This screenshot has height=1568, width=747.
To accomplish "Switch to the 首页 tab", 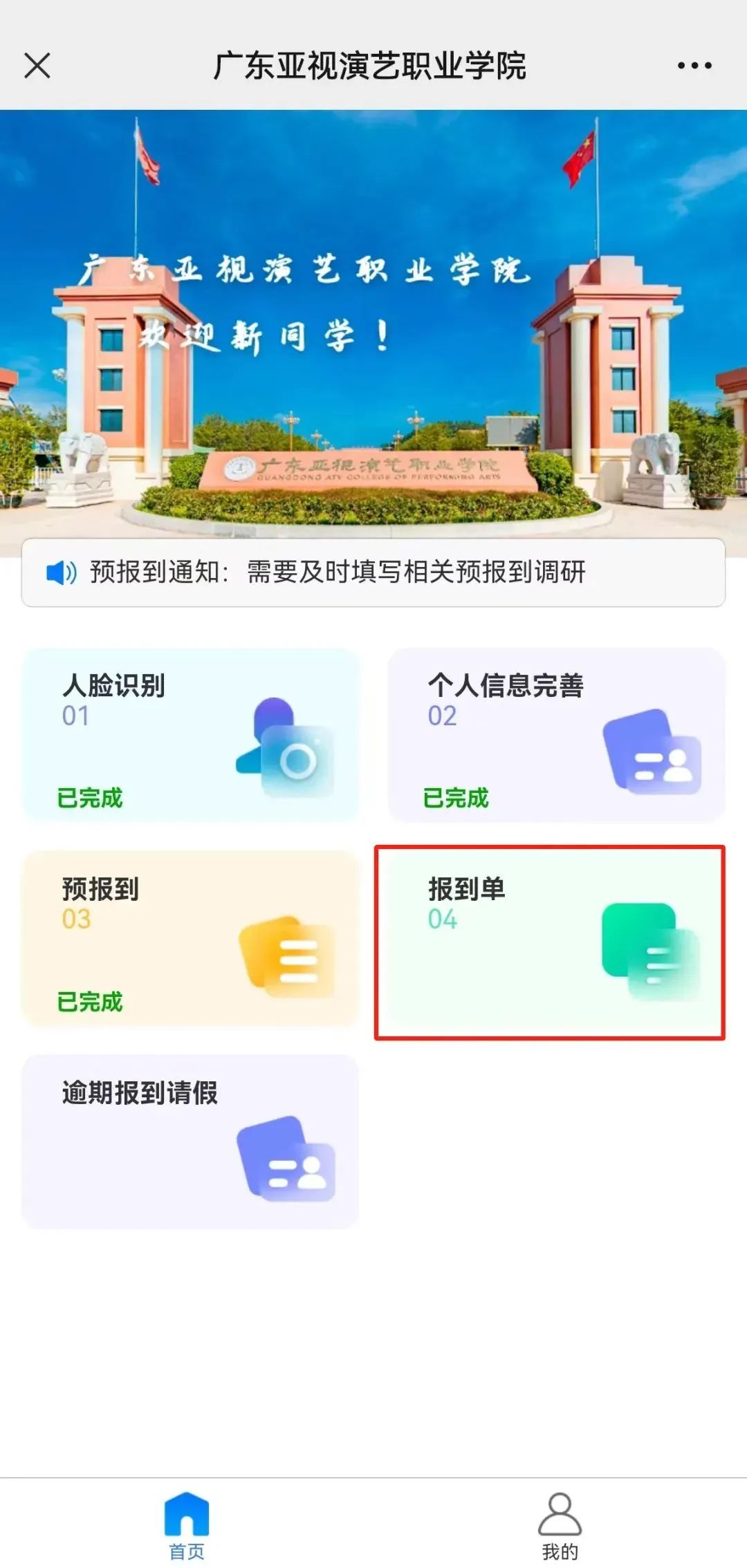I will pyautogui.click(x=187, y=1525).
